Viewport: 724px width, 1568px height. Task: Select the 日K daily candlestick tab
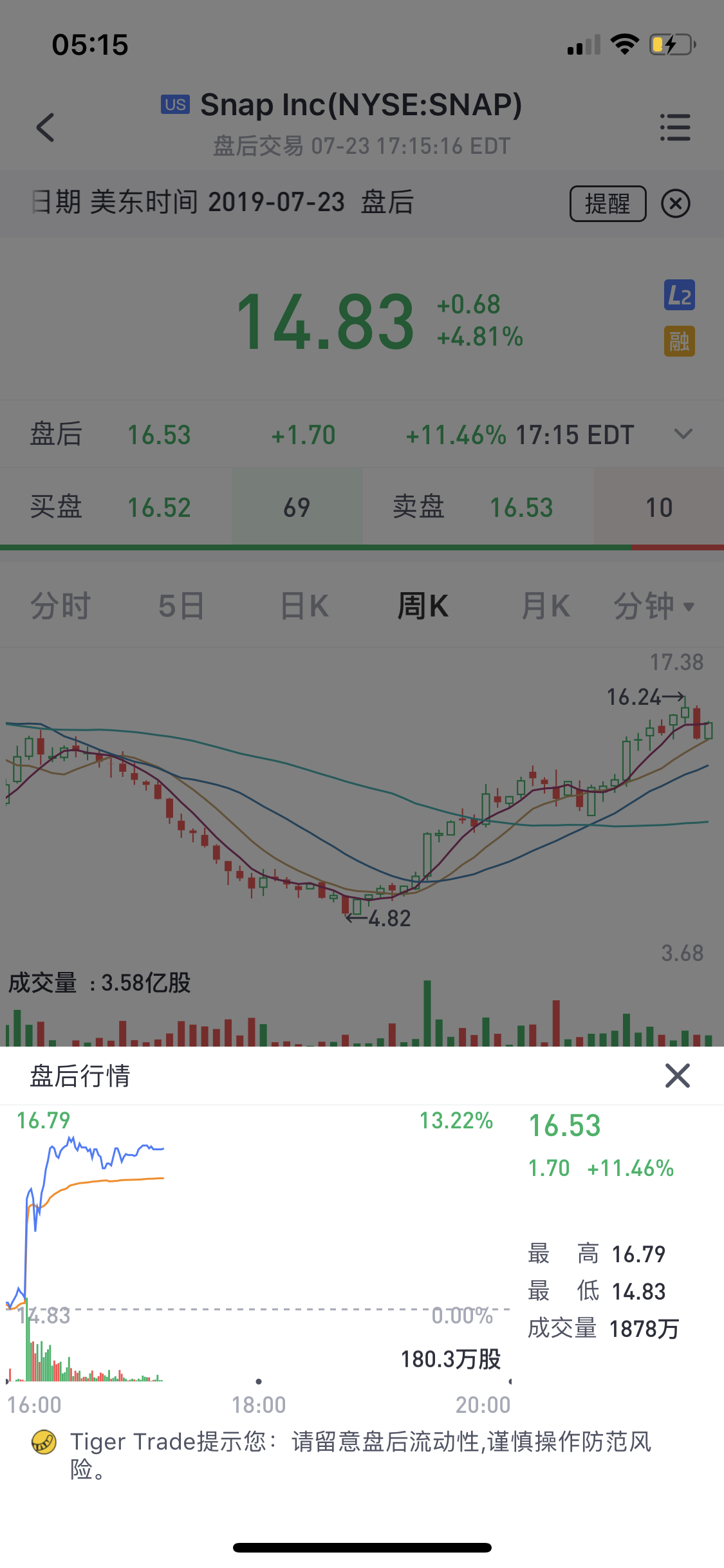(304, 606)
